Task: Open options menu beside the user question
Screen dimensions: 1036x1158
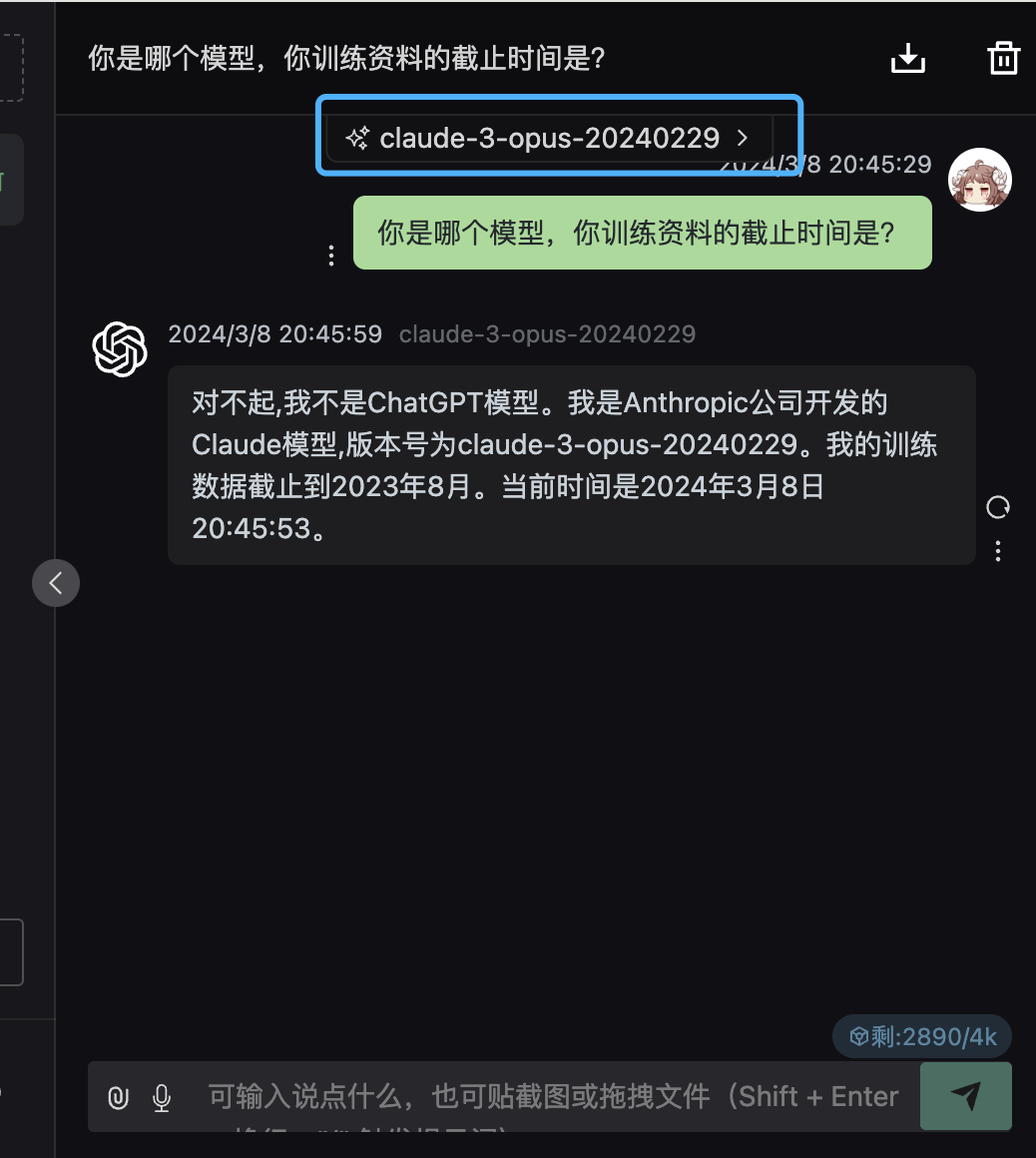Action: point(331,256)
